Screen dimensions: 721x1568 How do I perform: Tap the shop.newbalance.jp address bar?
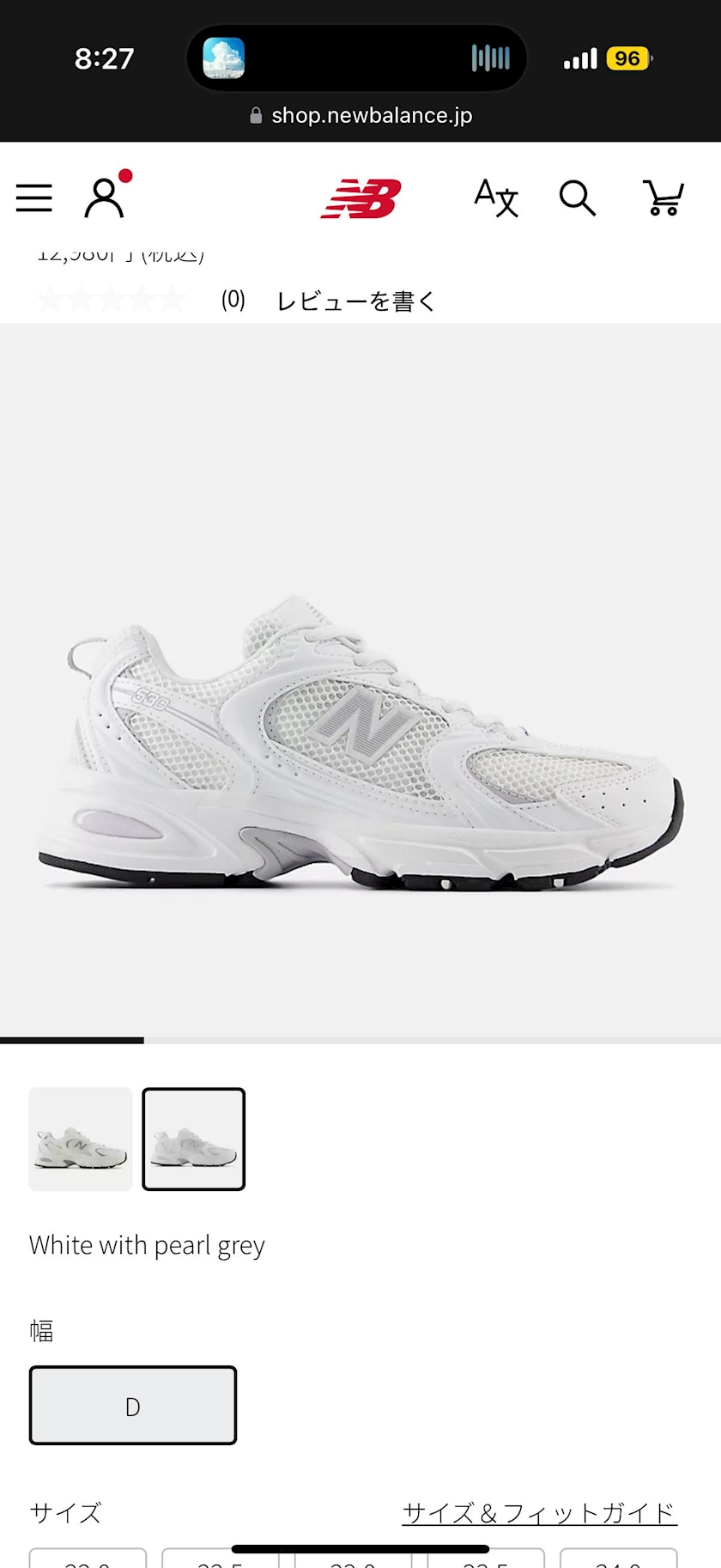(x=360, y=115)
